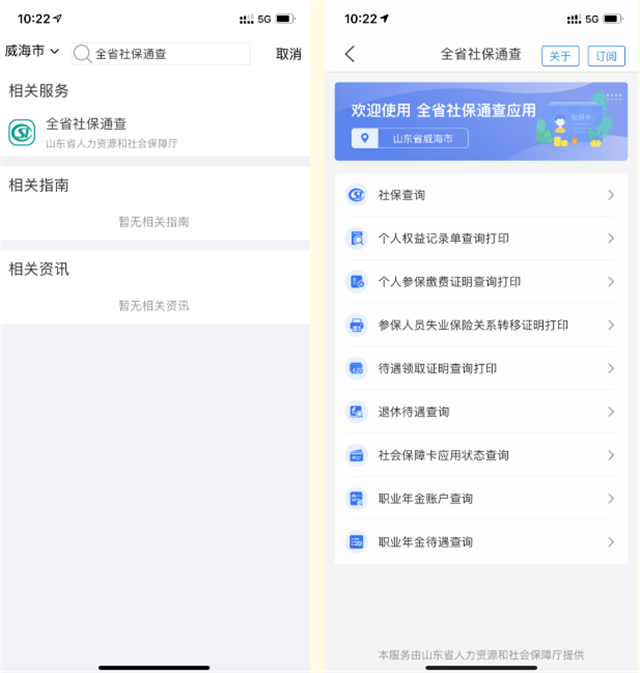Screen dimensions: 640x673
Task: Open 社会保障卡应用状态查询
Action: [x=480, y=455]
